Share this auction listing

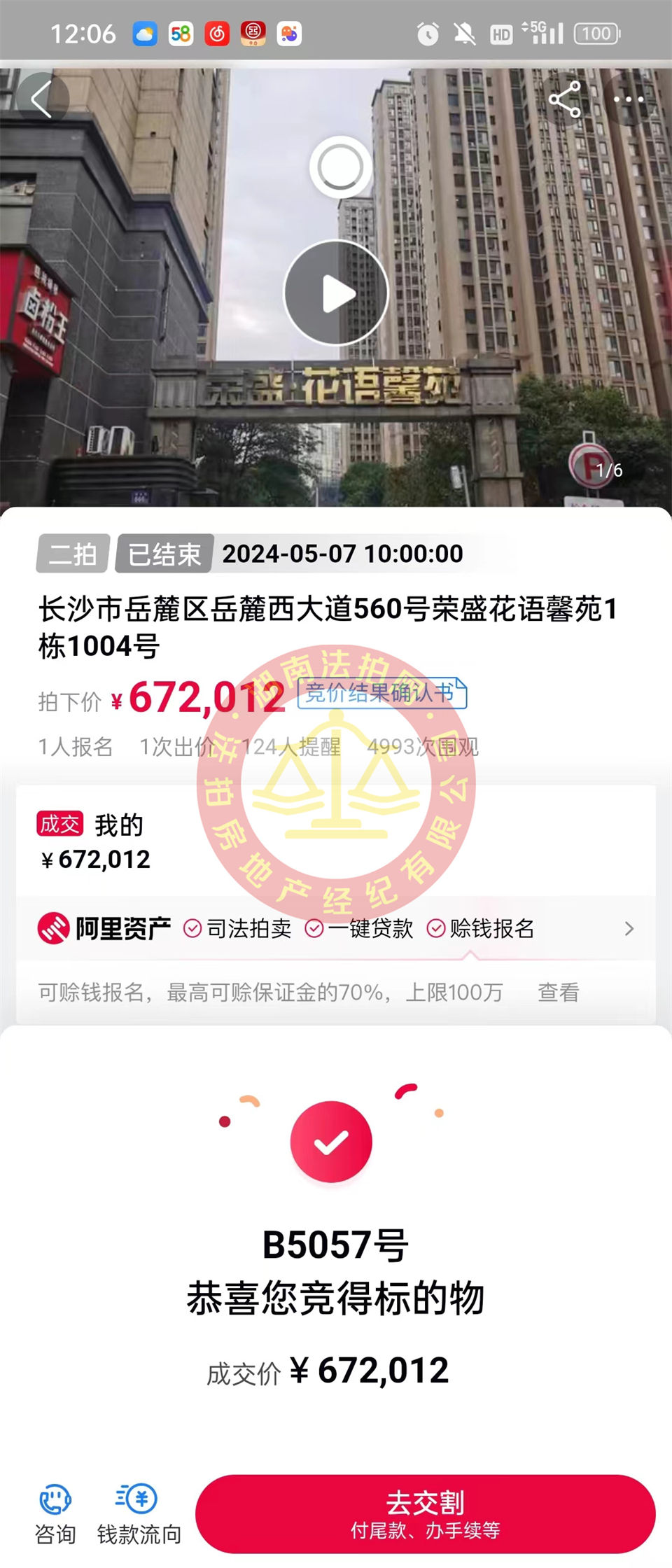(x=565, y=99)
